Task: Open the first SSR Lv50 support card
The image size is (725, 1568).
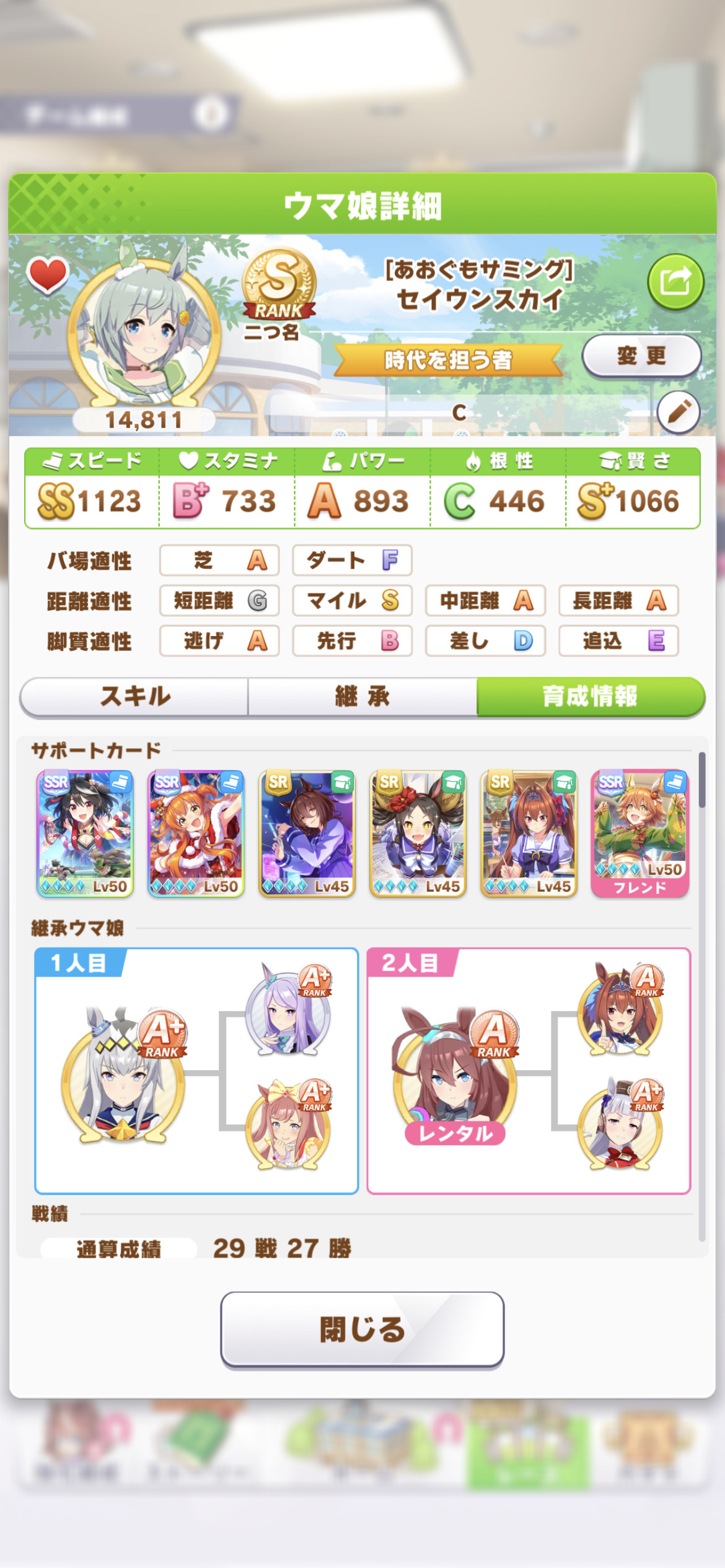Action: pos(85,834)
